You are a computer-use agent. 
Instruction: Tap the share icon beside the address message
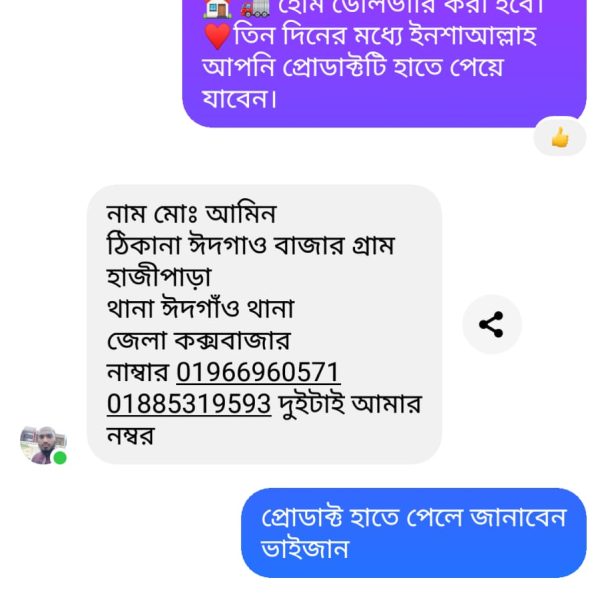click(491, 324)
